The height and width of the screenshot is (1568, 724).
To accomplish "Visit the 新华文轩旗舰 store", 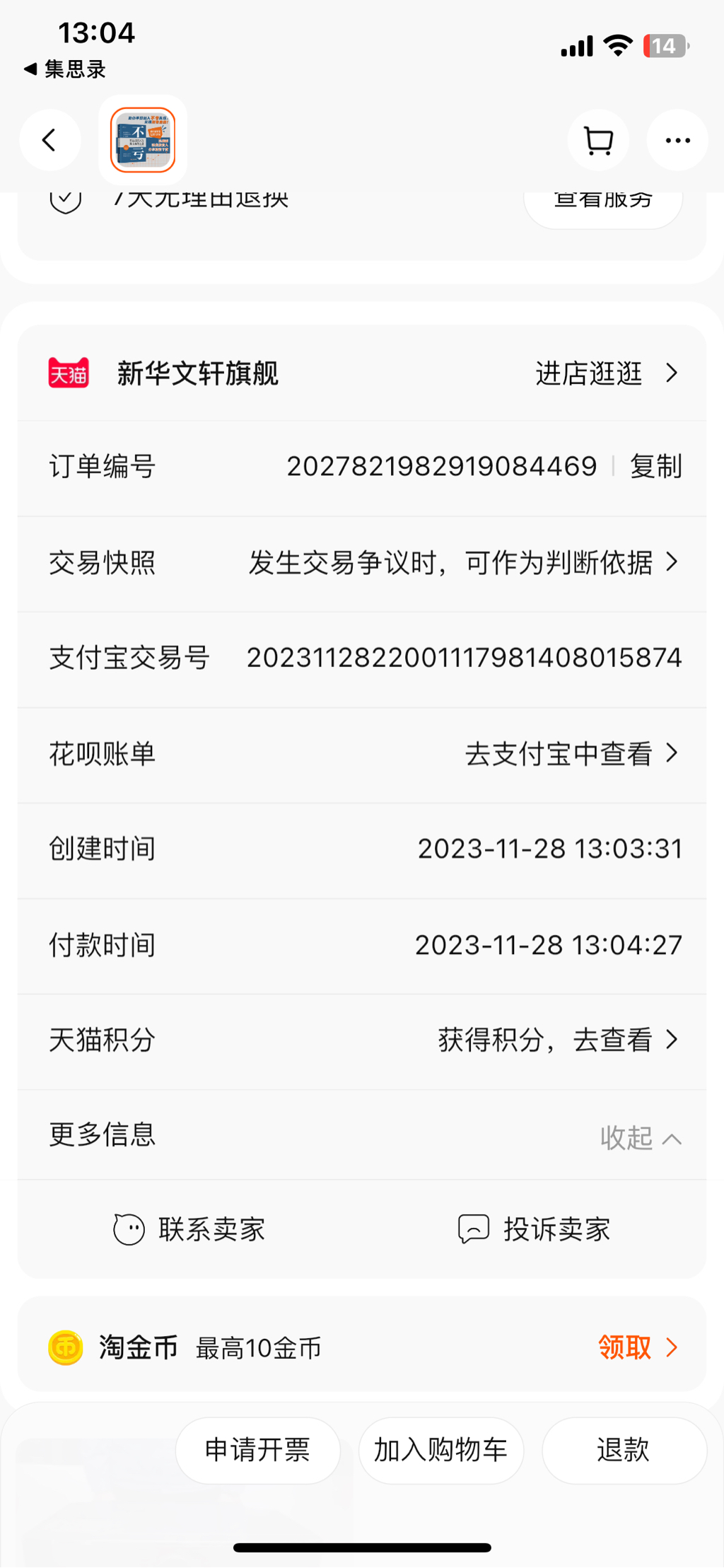I will 606,373.
